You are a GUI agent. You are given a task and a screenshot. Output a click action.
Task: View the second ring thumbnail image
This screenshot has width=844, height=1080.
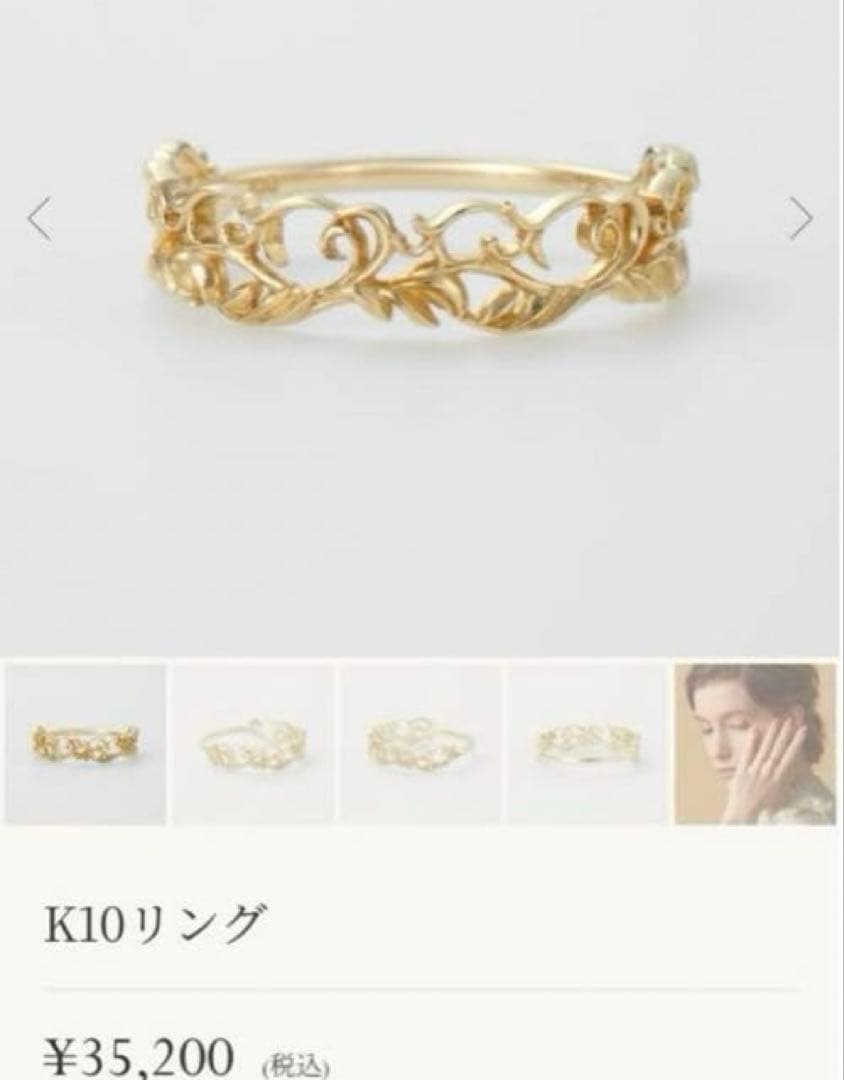[x=252, y=744]
